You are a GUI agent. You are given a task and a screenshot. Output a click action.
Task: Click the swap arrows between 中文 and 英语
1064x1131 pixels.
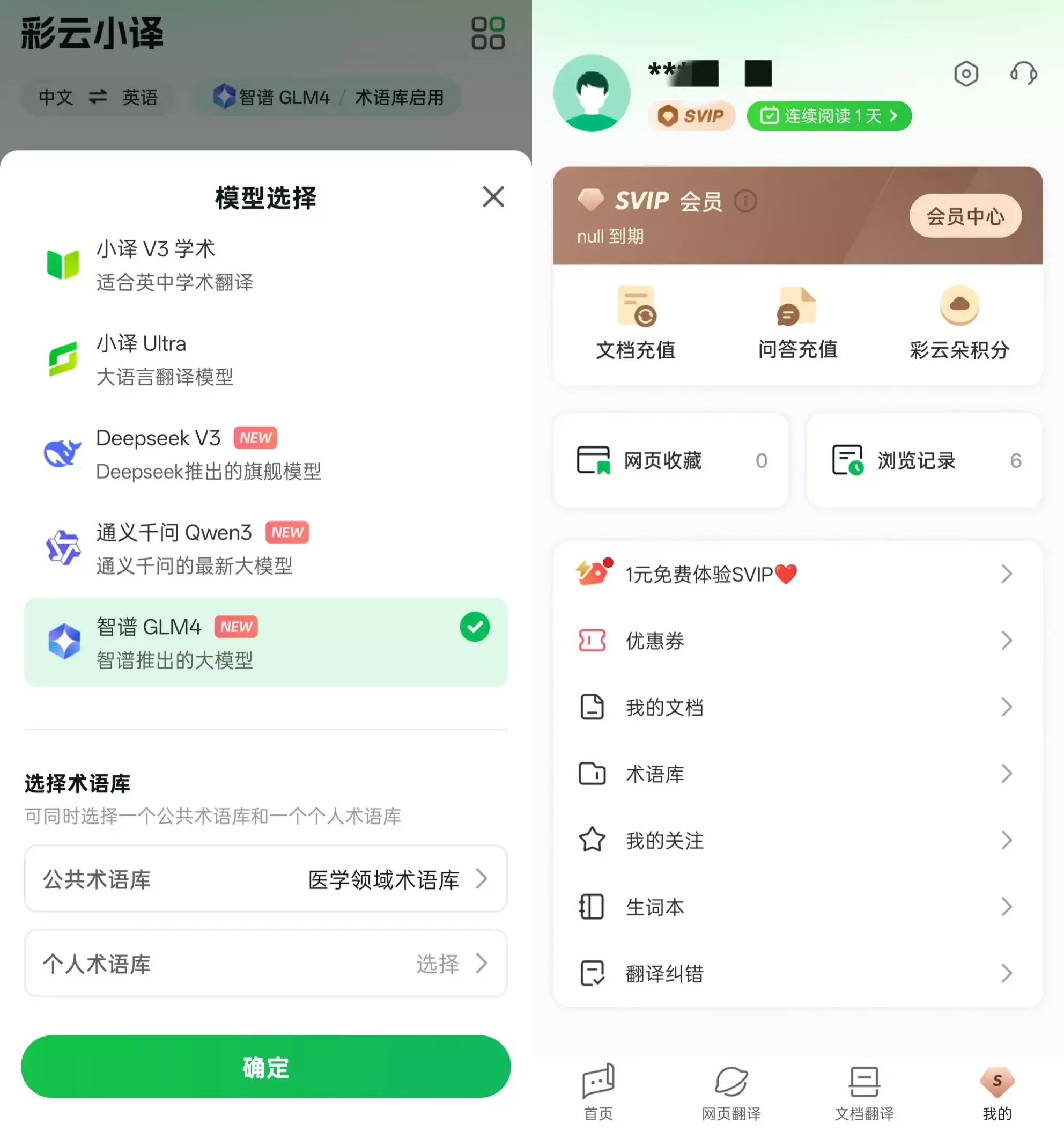tap(97, 97)
